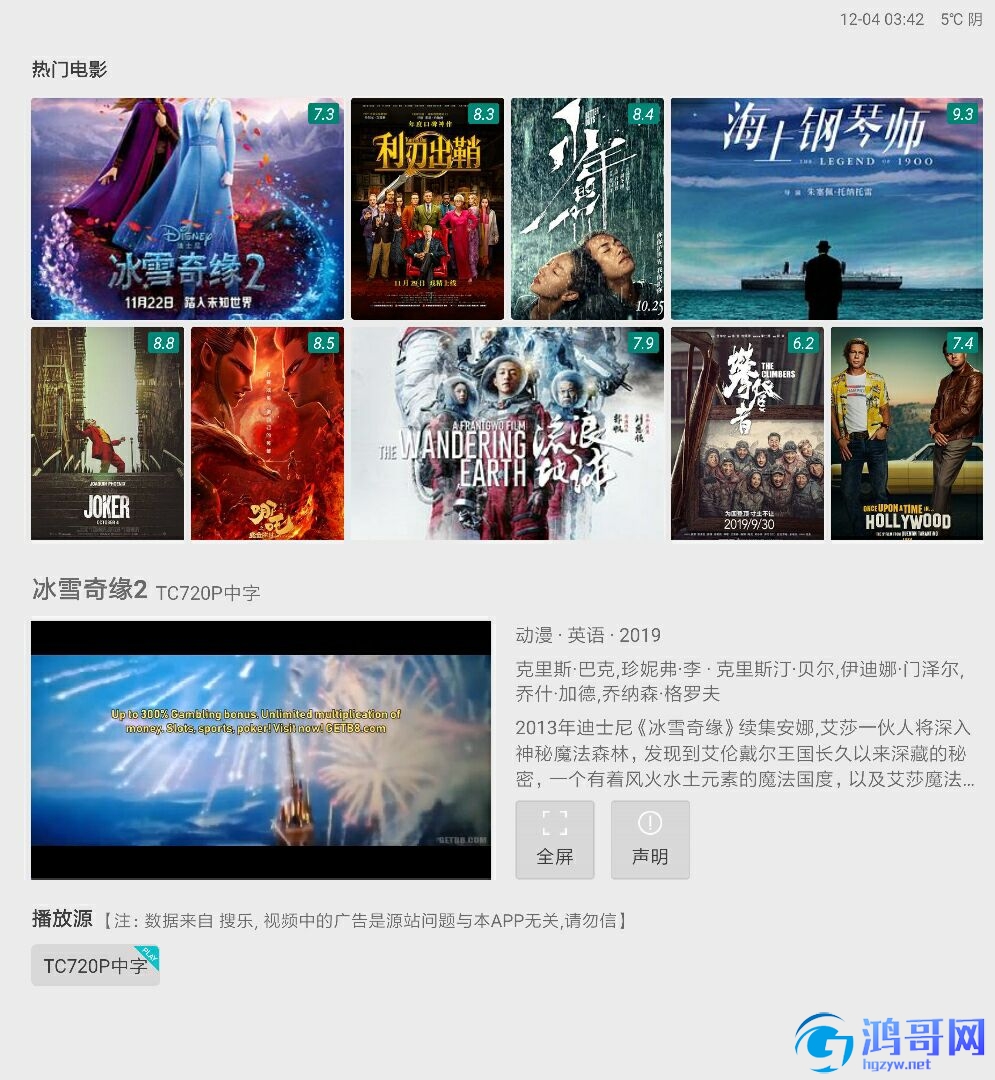Open the 利刃出鞘 movie poster

(x=427, y=209)
